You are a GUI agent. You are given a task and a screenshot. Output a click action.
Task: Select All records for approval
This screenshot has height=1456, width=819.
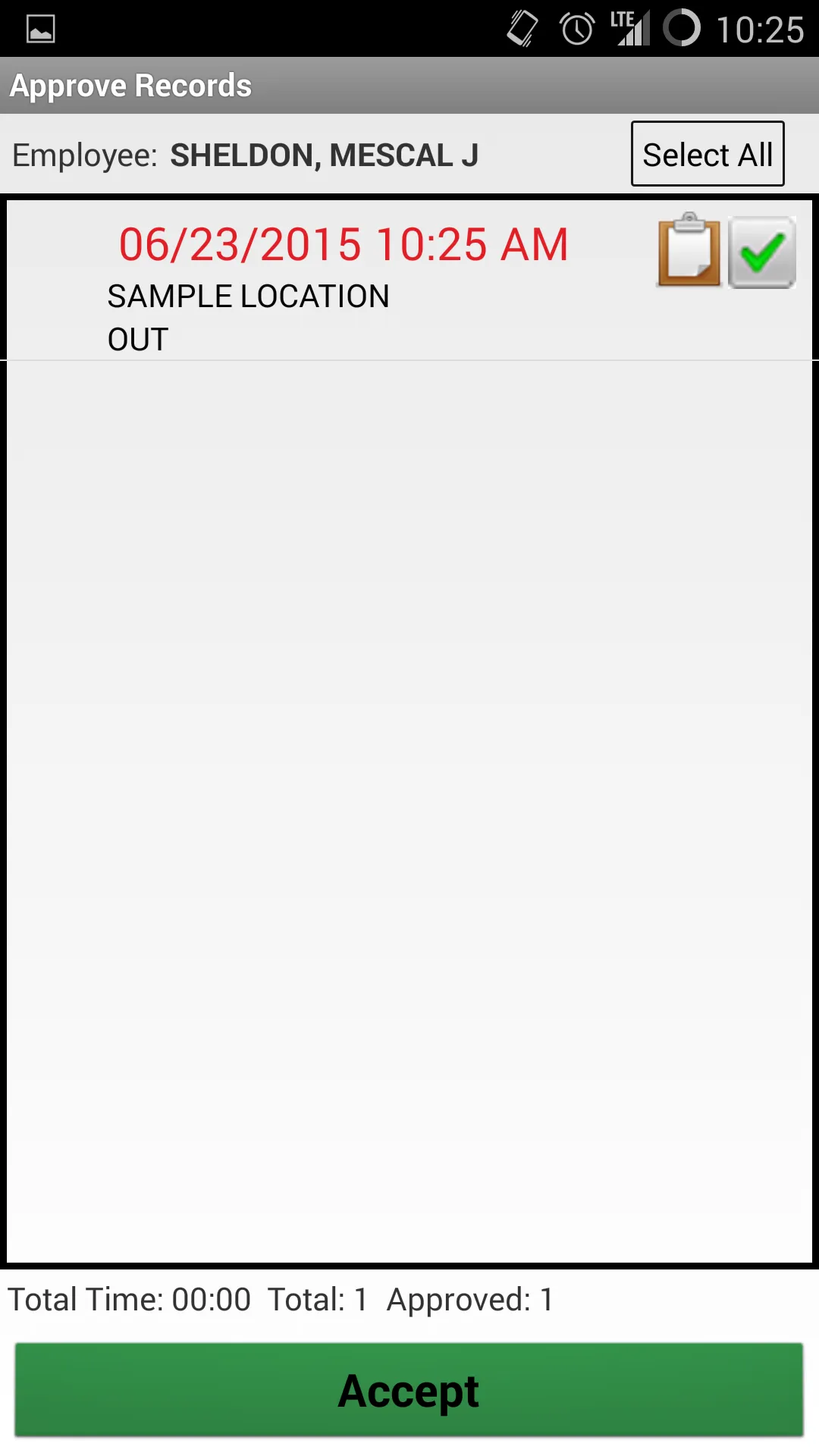pos(707,153)
